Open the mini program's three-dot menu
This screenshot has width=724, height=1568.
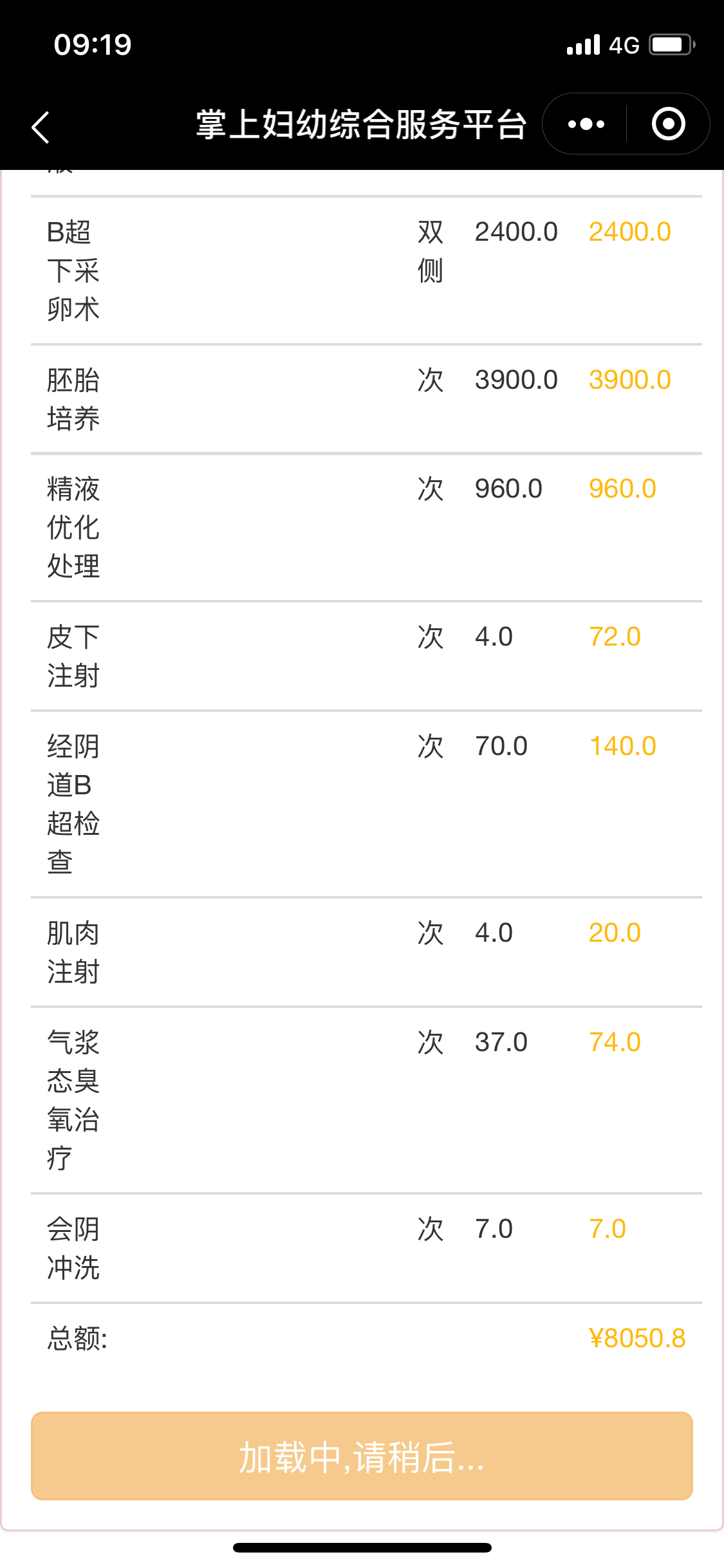coord(586,124)
